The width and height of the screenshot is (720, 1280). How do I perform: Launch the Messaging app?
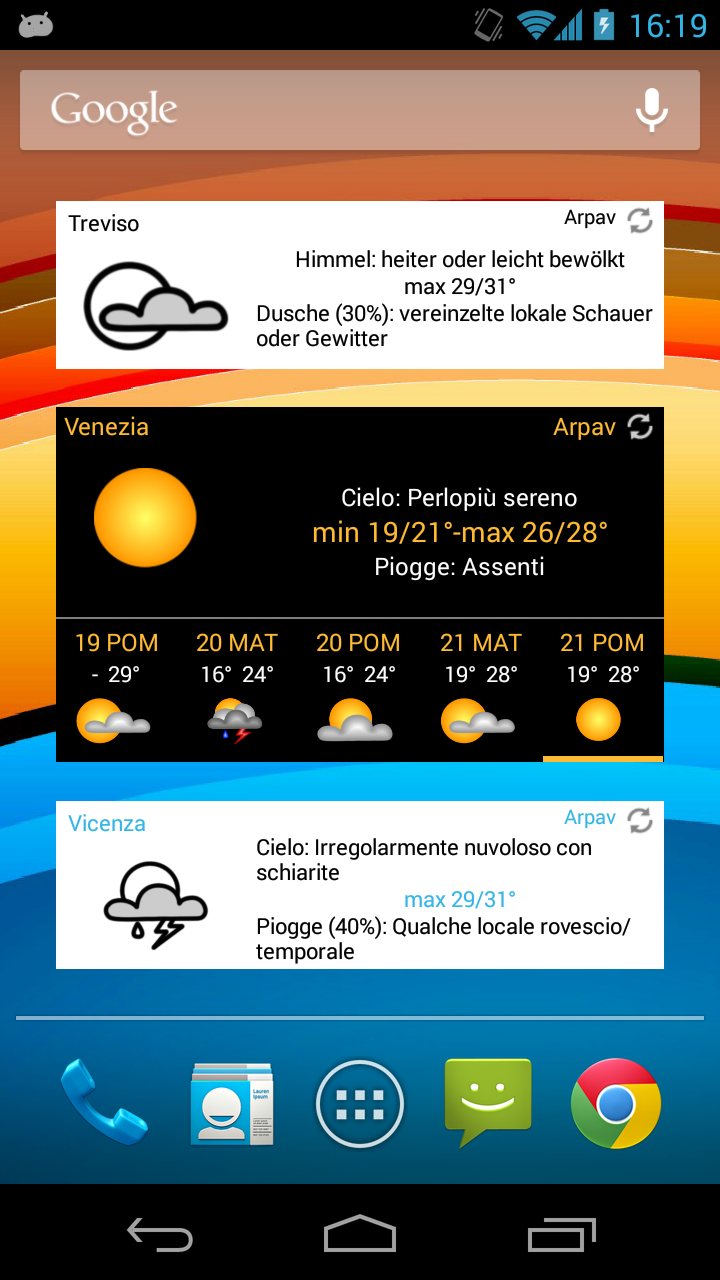488,1103
